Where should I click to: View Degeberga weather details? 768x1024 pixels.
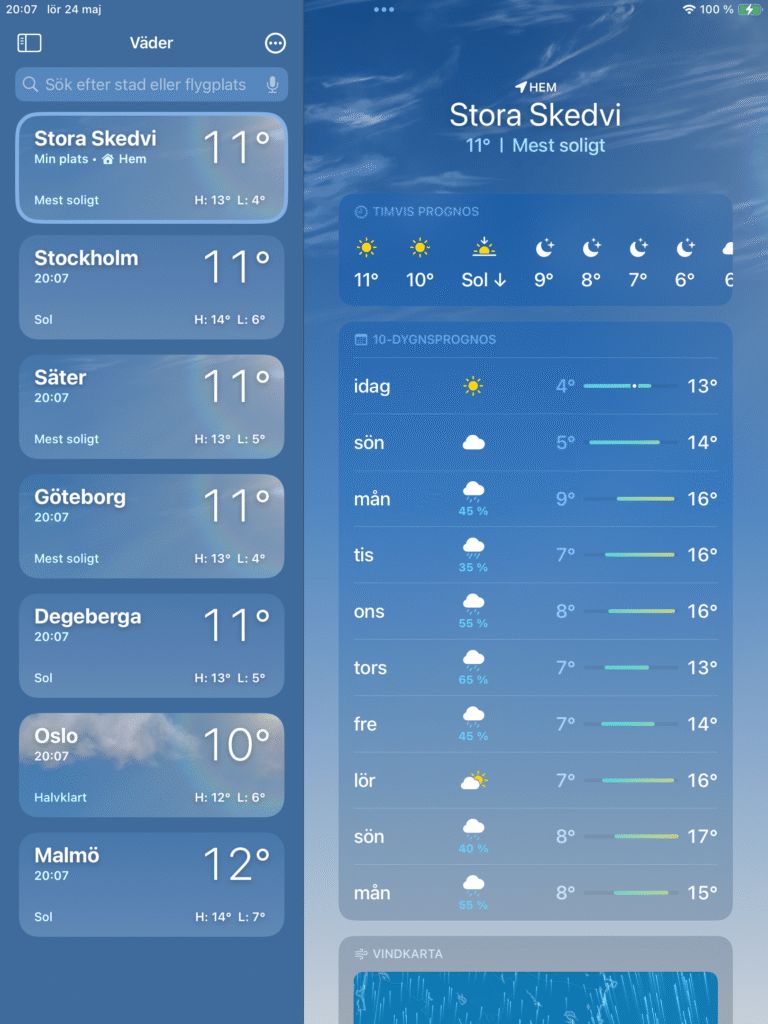[151, 646]
